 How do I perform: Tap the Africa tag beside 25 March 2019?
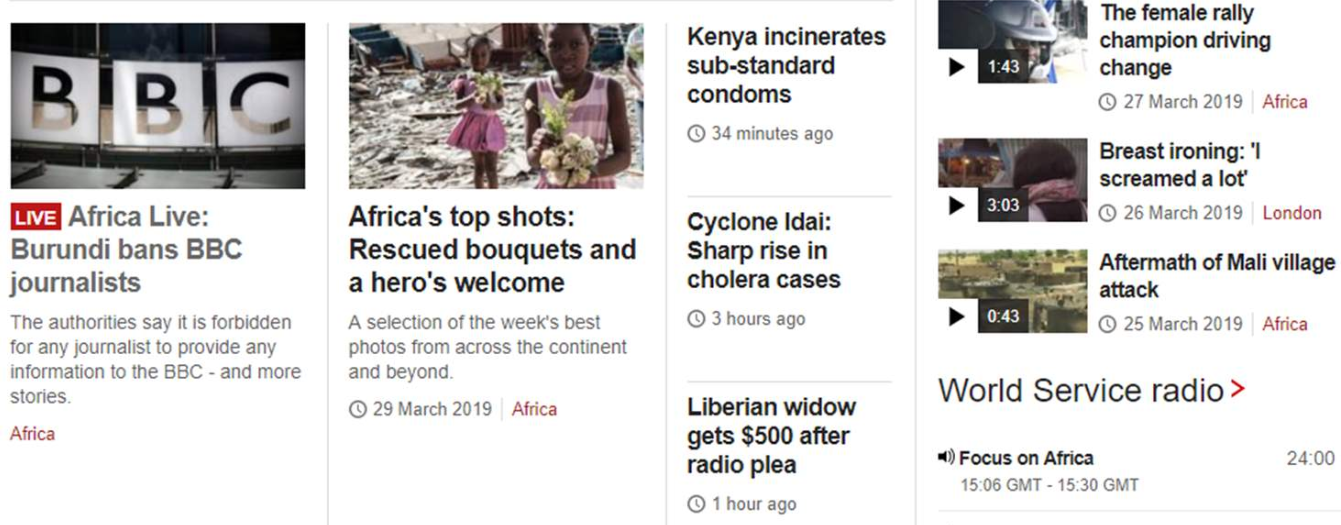[x=1284, y=324]
